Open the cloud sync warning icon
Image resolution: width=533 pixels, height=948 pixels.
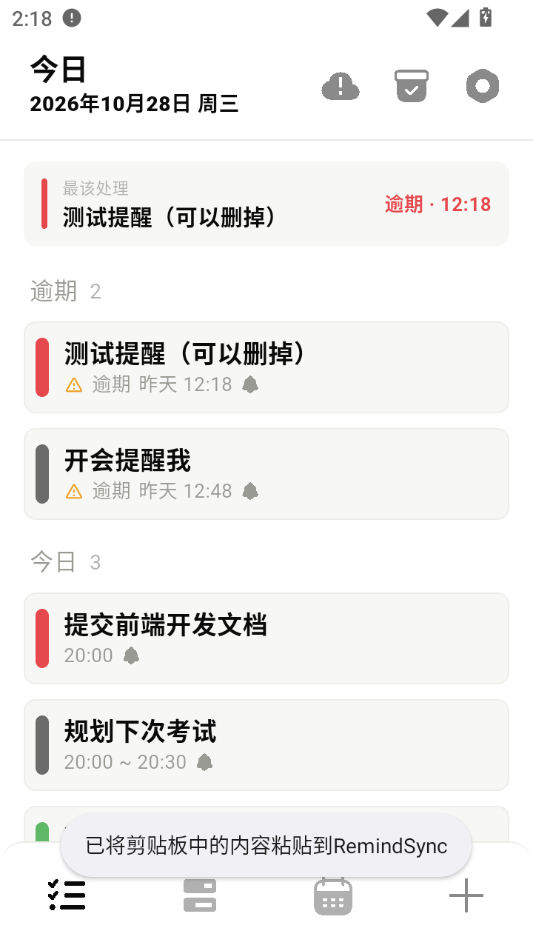340,86
